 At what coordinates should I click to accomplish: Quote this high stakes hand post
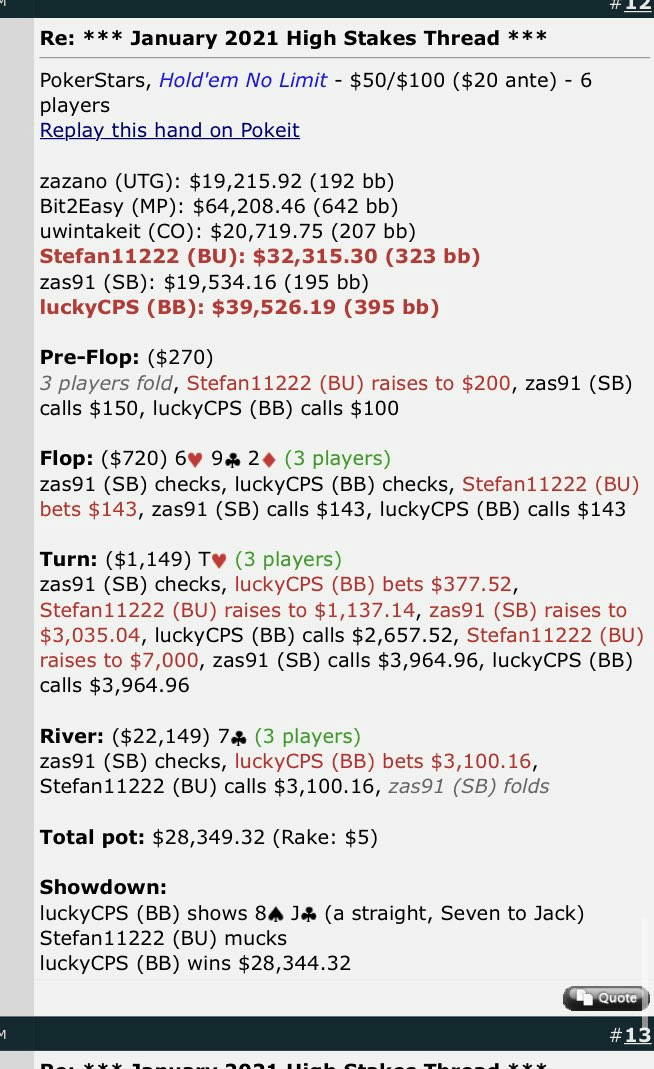606,998
